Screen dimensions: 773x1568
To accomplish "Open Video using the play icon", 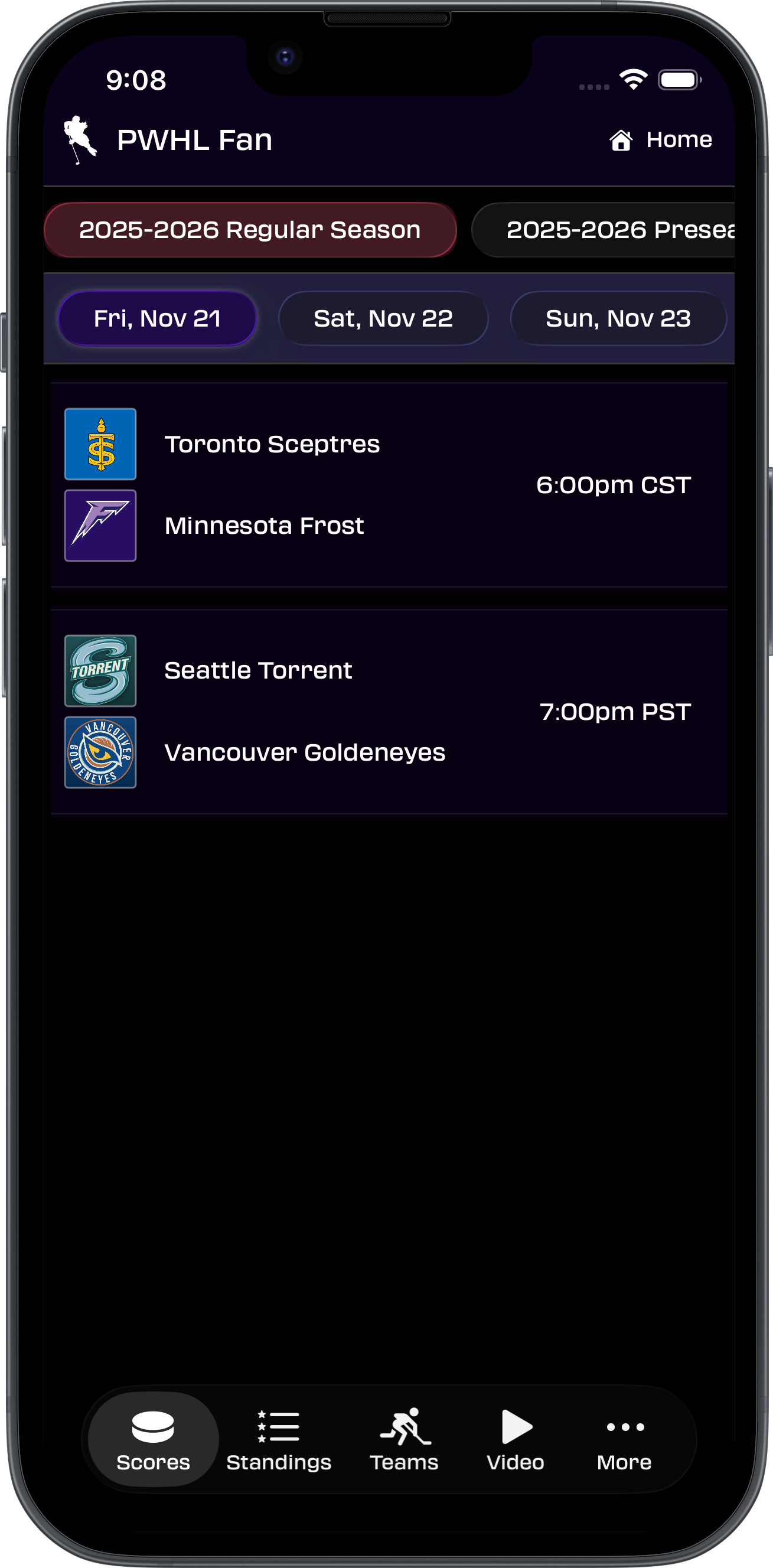I will (515, 1426).
